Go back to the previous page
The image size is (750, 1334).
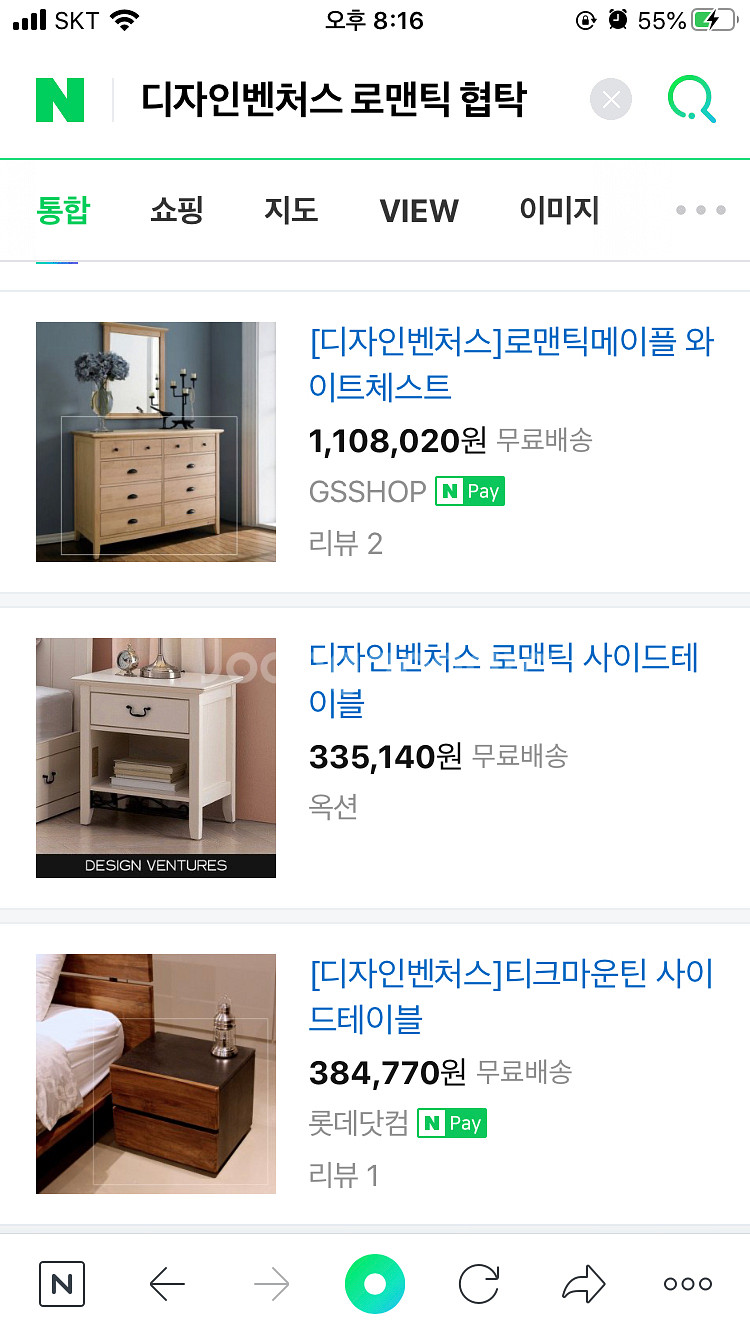167,1284
